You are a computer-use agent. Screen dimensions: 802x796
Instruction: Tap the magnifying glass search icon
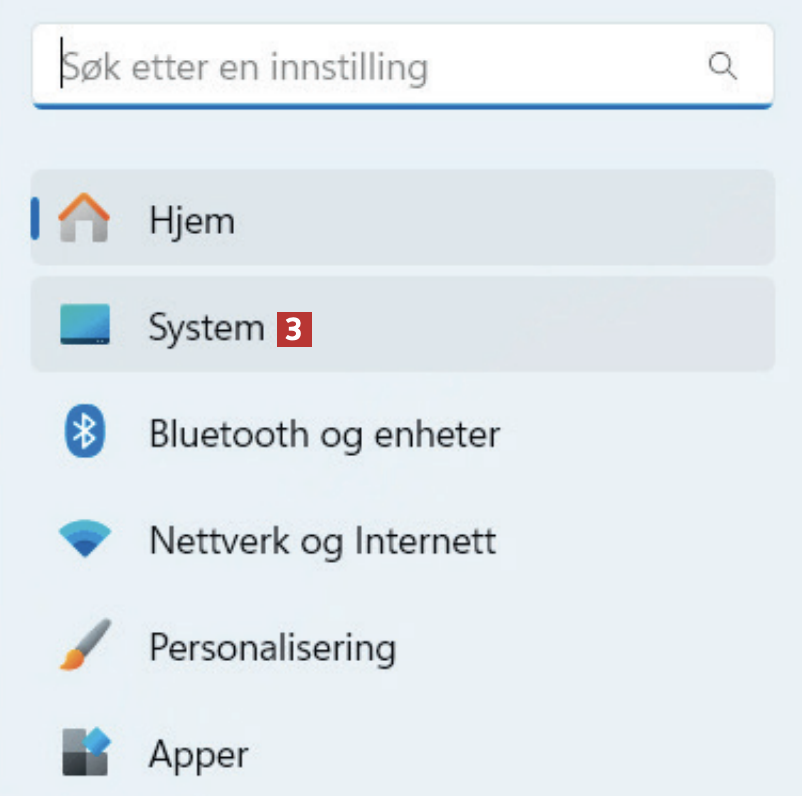click(721, 66)
